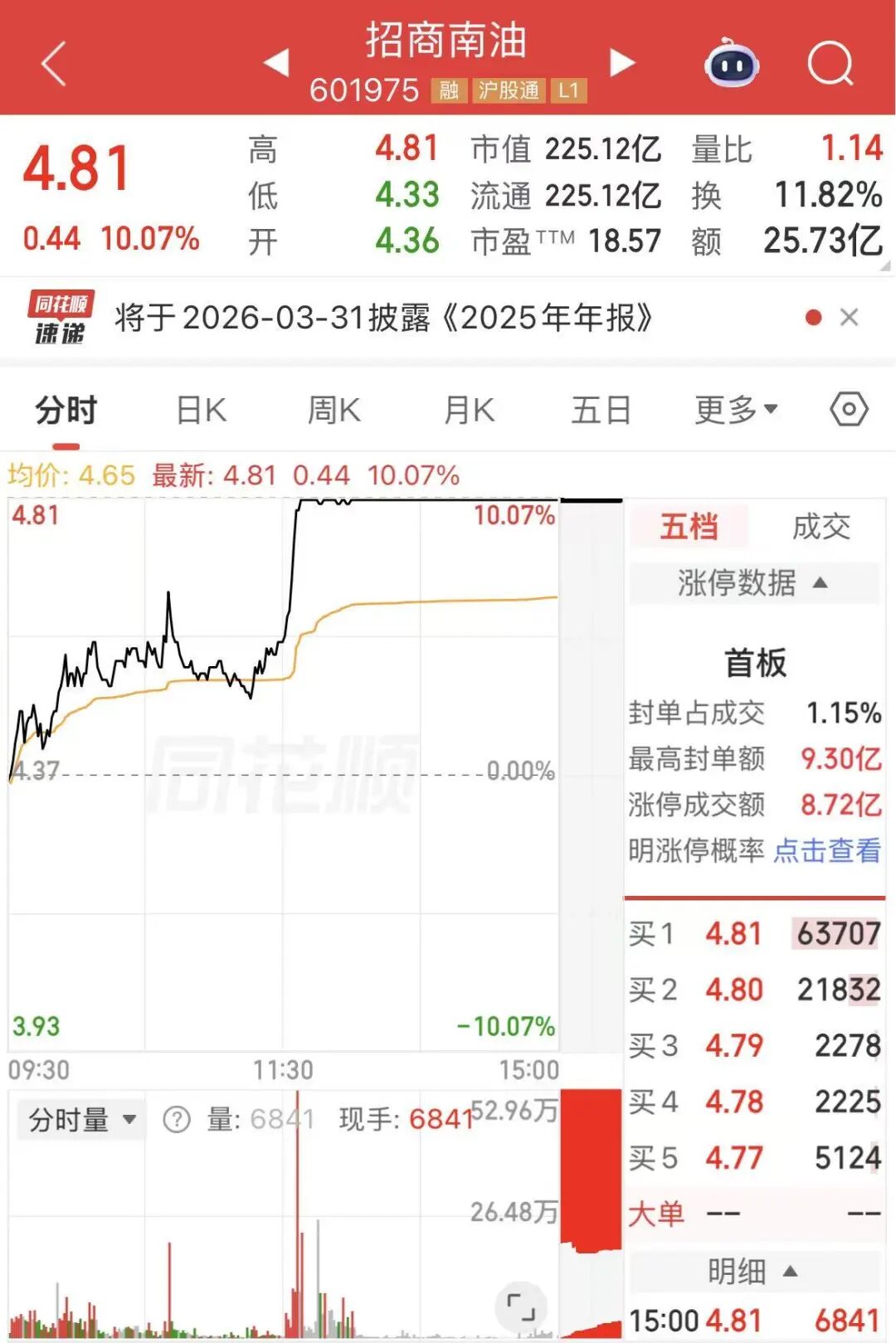Open chart settings hexagon icon
Viewport: 896px width, 1343px height.
point(849,409)
